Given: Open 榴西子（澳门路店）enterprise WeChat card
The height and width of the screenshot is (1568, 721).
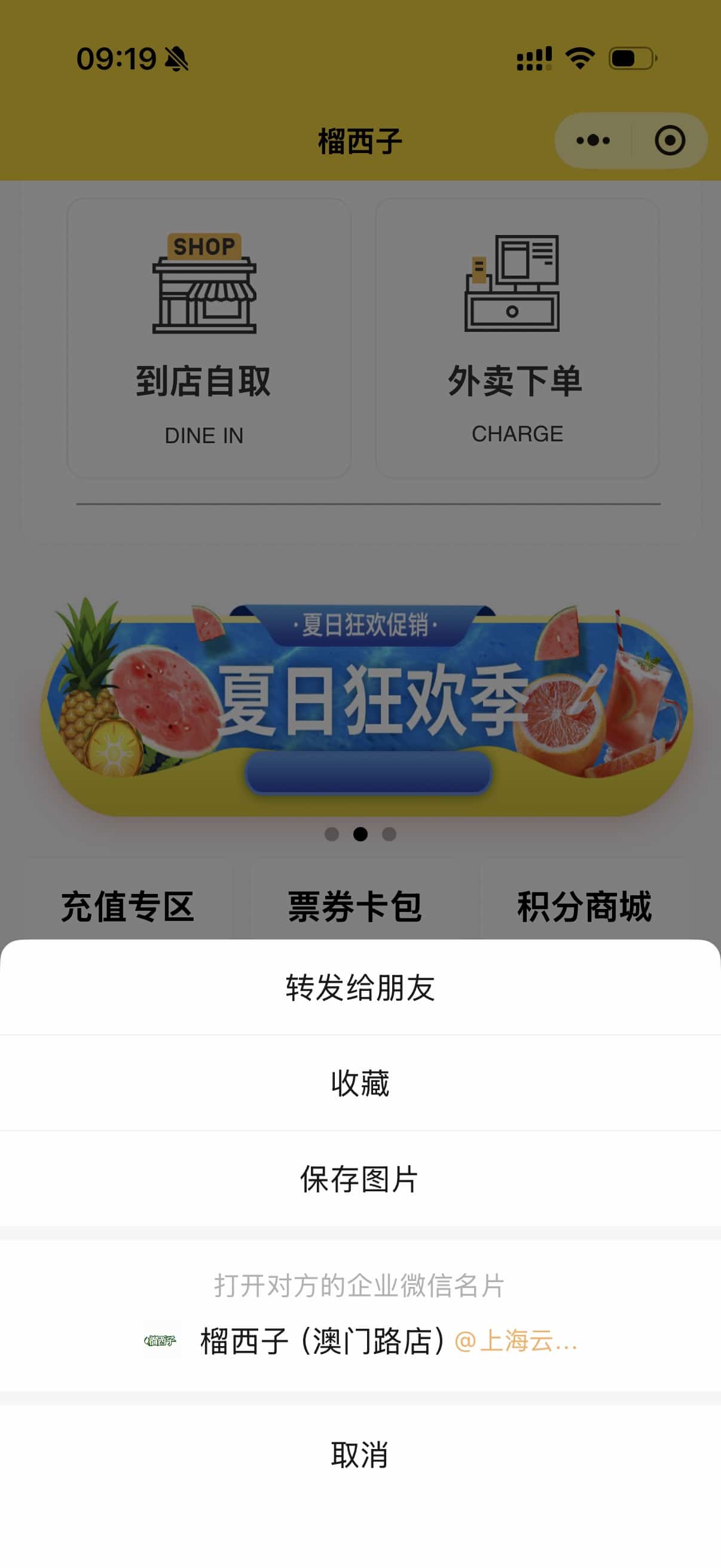Looking at the screenshot, I should point(360,1340).
